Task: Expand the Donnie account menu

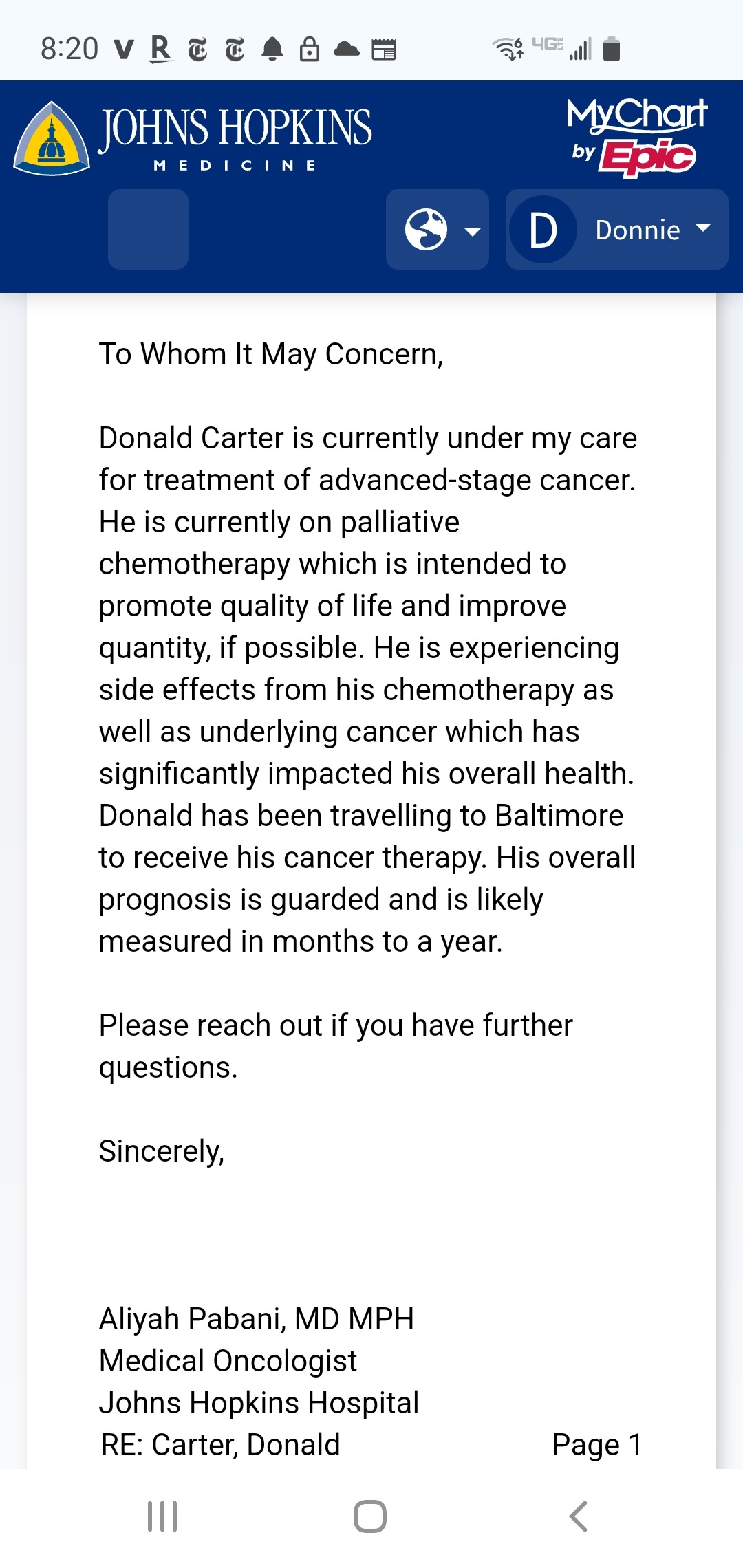Action: point(616,230)
